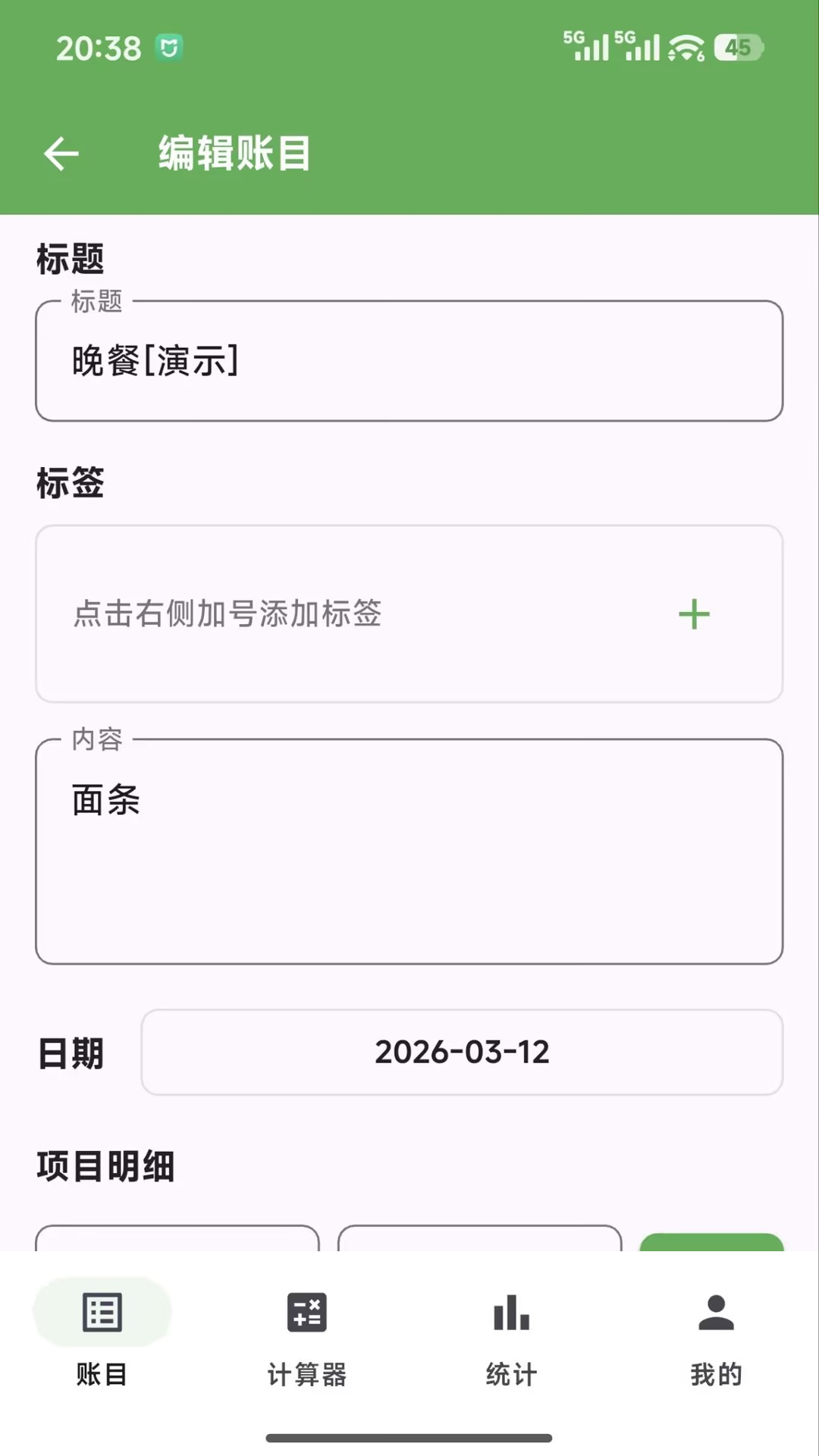Click the clock showing 20:38
The height and width of the screenshot is (1456, 819).
coord(99,48)
